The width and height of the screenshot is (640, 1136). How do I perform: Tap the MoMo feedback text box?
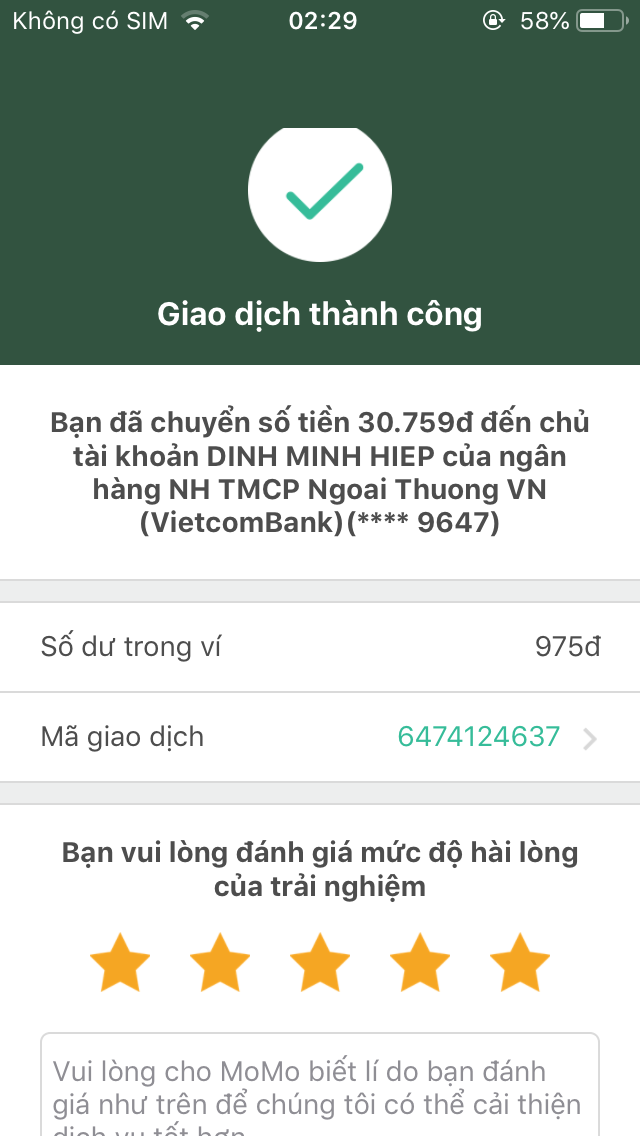click(320, 1088)
